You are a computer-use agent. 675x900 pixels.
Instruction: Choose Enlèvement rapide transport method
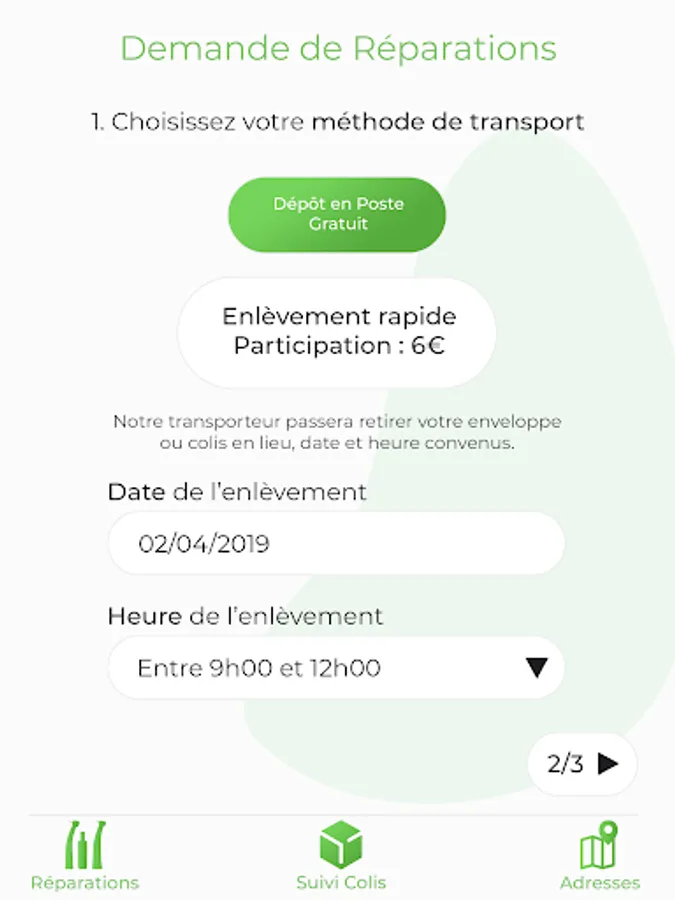point(337,332)
